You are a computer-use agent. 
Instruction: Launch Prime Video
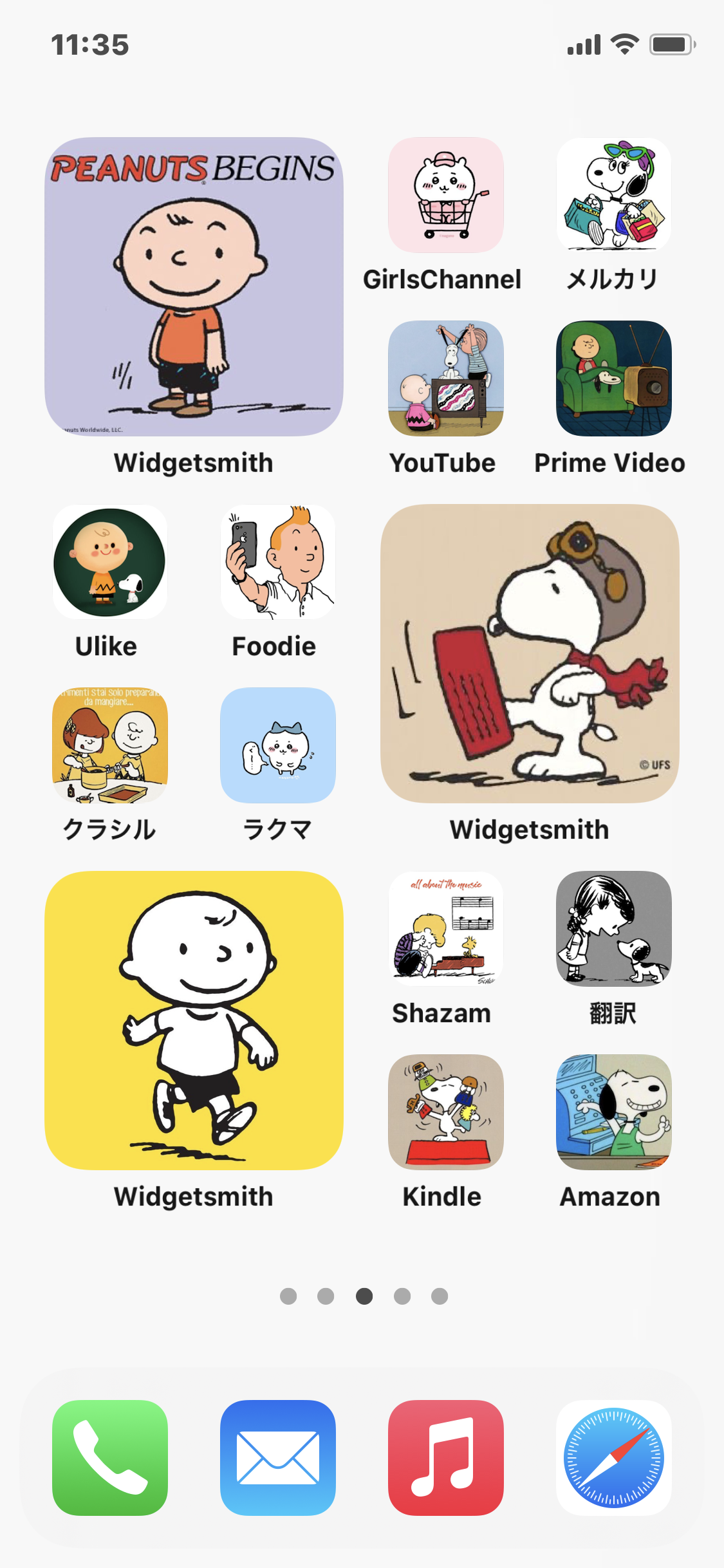click(613, 378)
